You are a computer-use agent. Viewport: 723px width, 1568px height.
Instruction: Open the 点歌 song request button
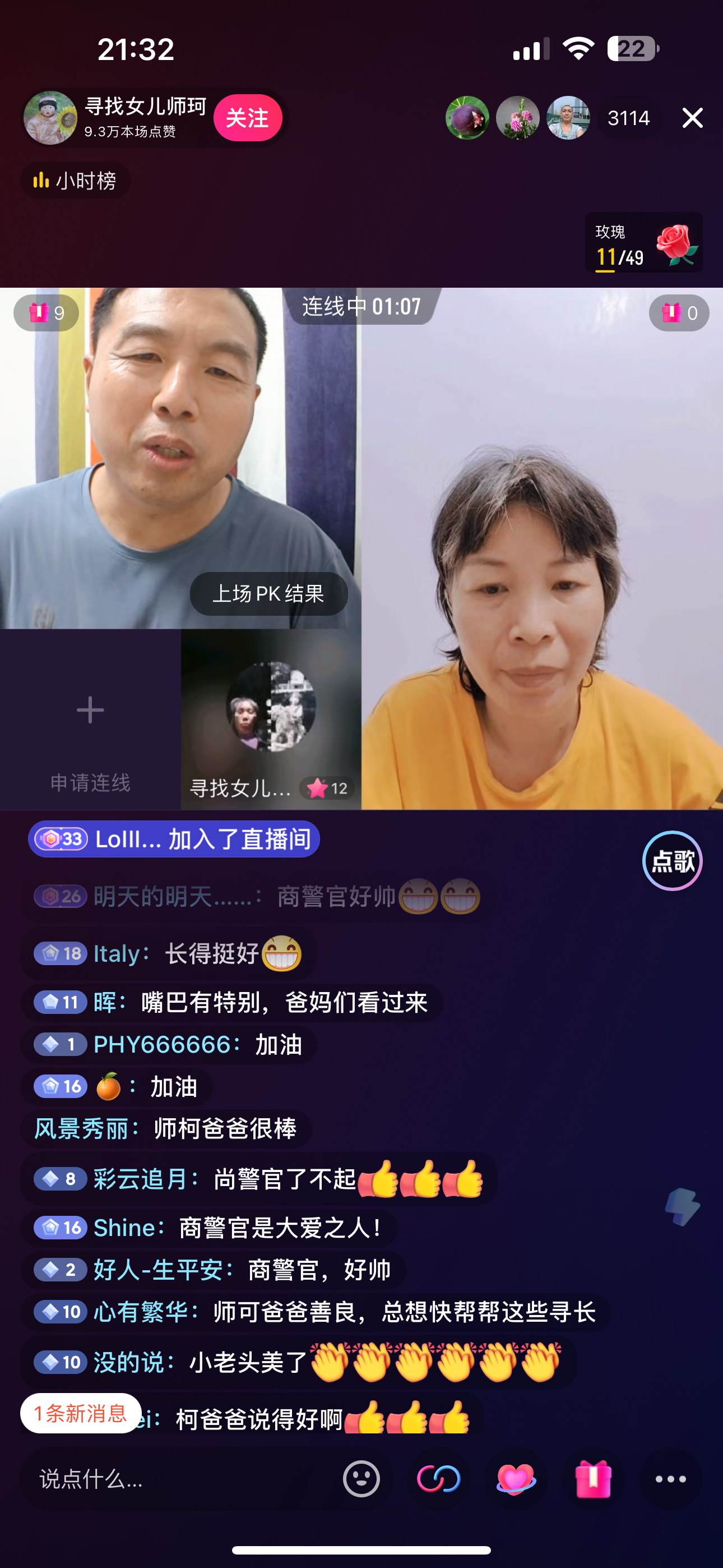pos(672,861)
